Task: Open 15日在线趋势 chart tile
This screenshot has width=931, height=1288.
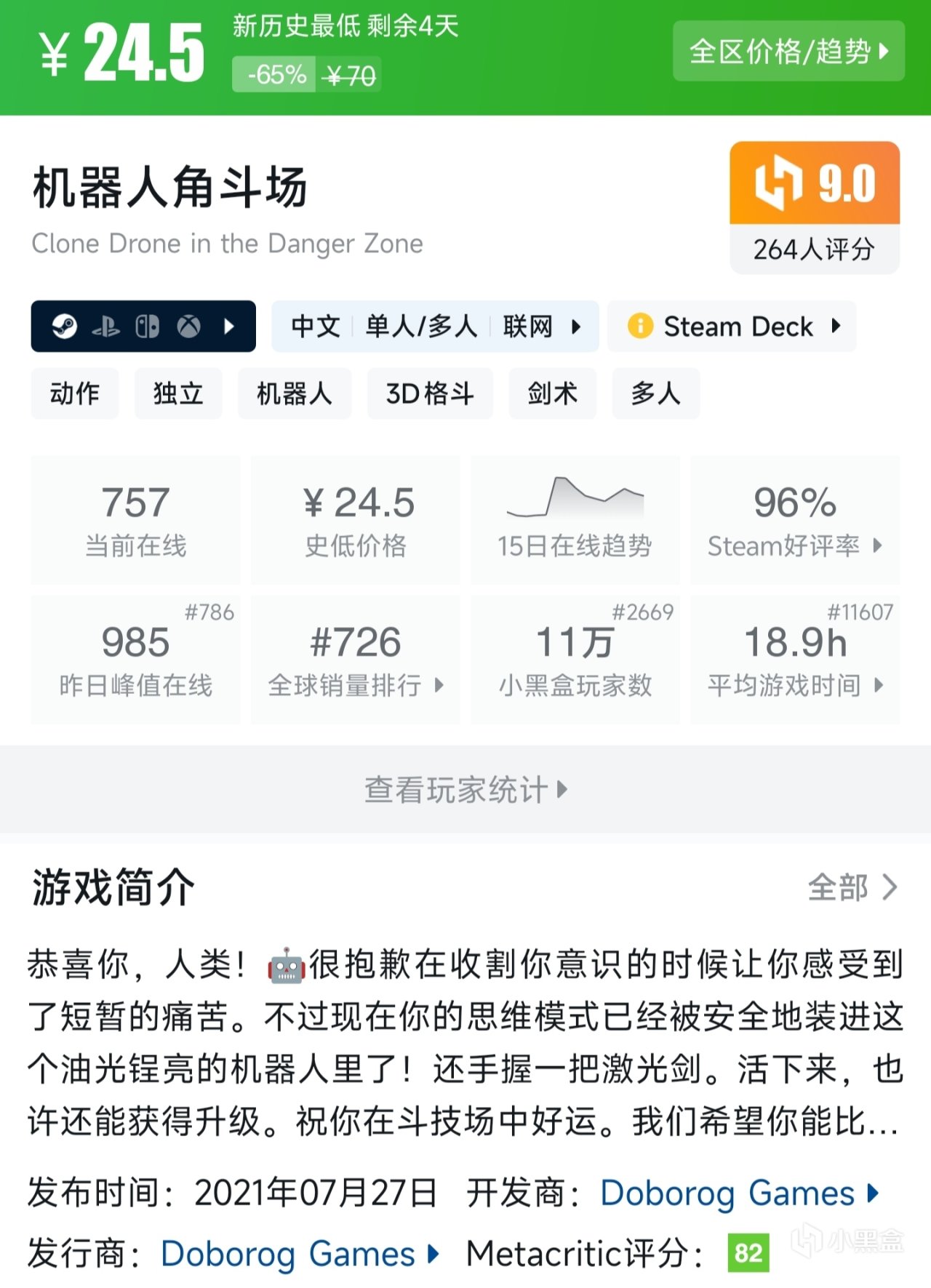Action: tap(575, 520)
